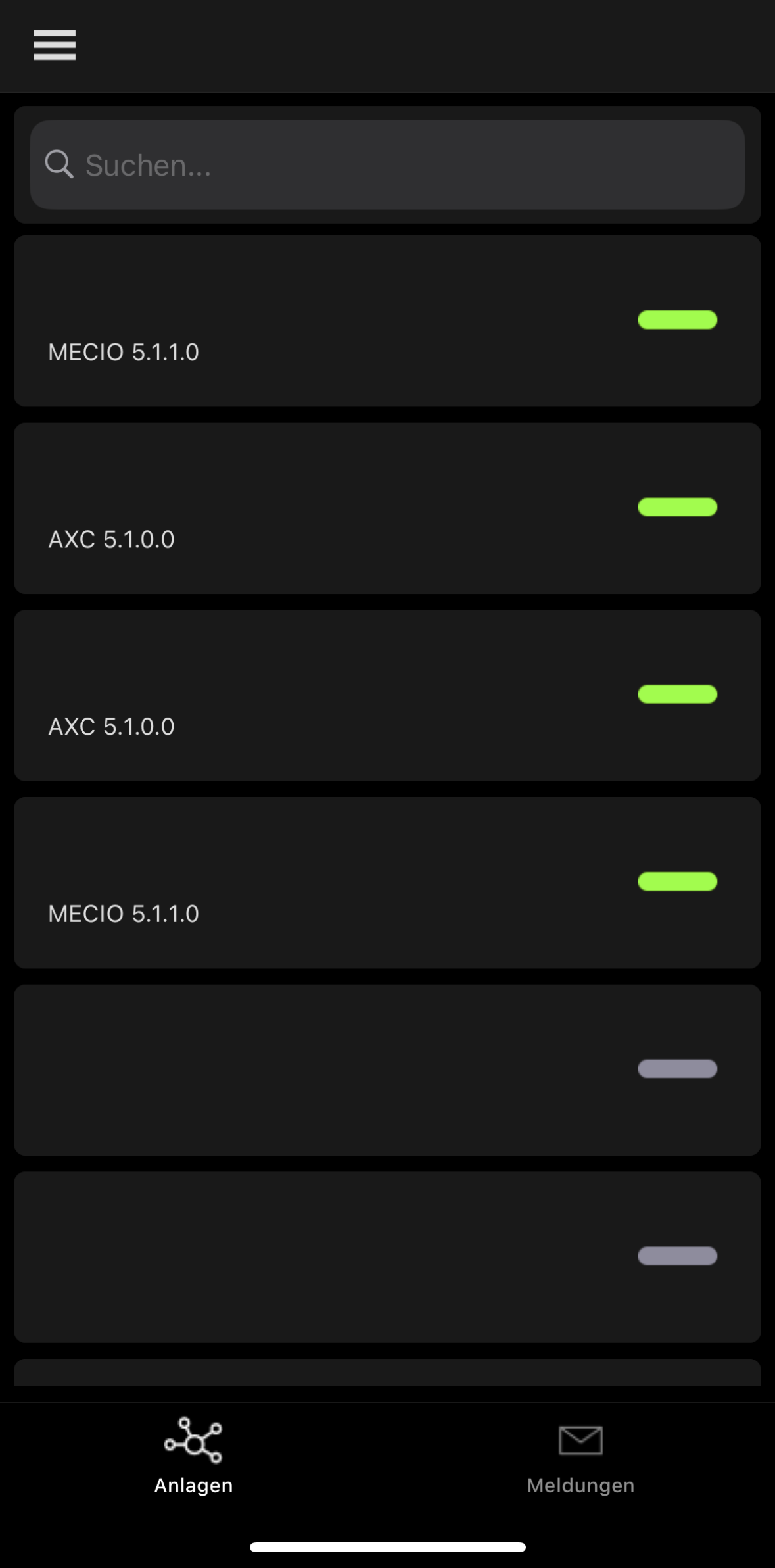Open the MECIO 5.1.1.0 card above the gray-status cards
775x1568 pixels.
click(x=387, y=883)
